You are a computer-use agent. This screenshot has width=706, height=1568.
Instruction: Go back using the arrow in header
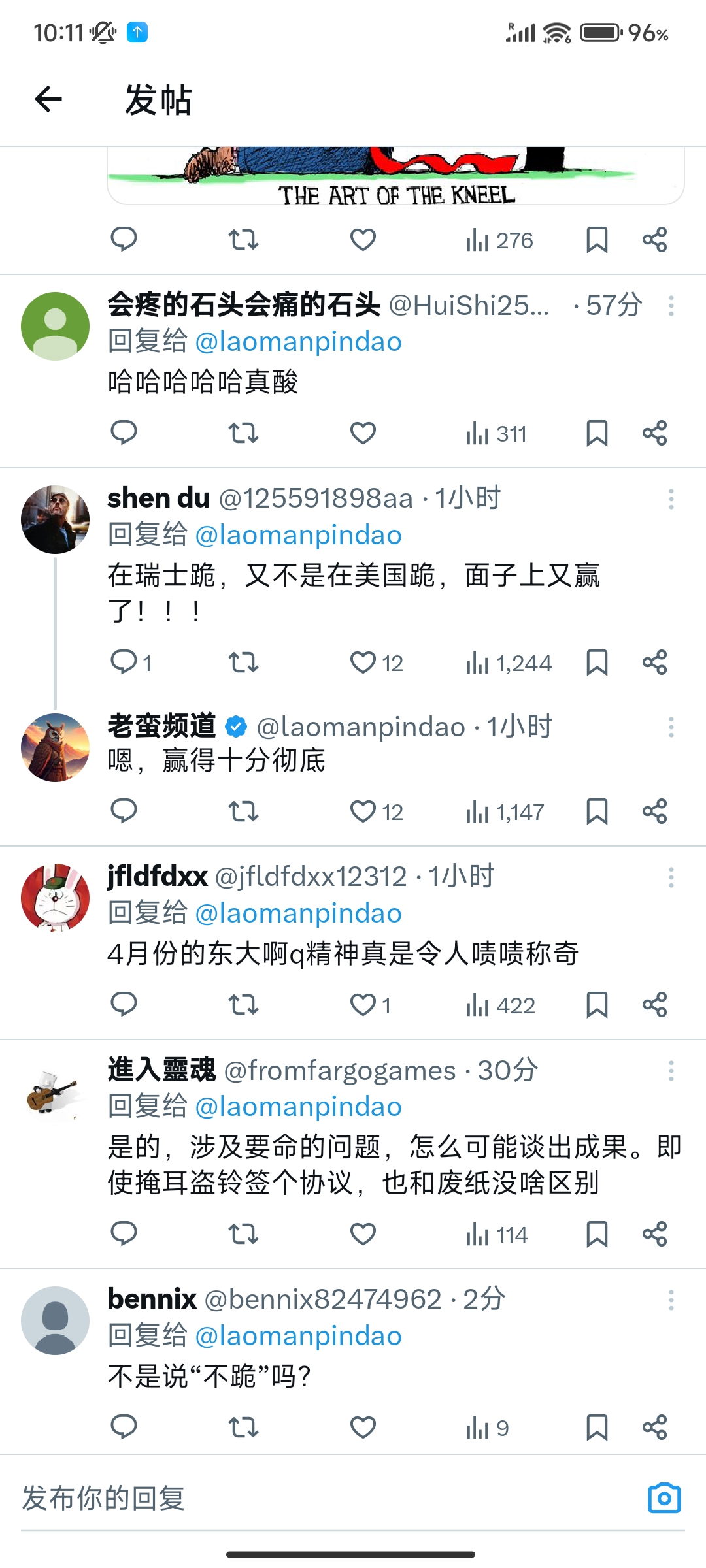48,99
